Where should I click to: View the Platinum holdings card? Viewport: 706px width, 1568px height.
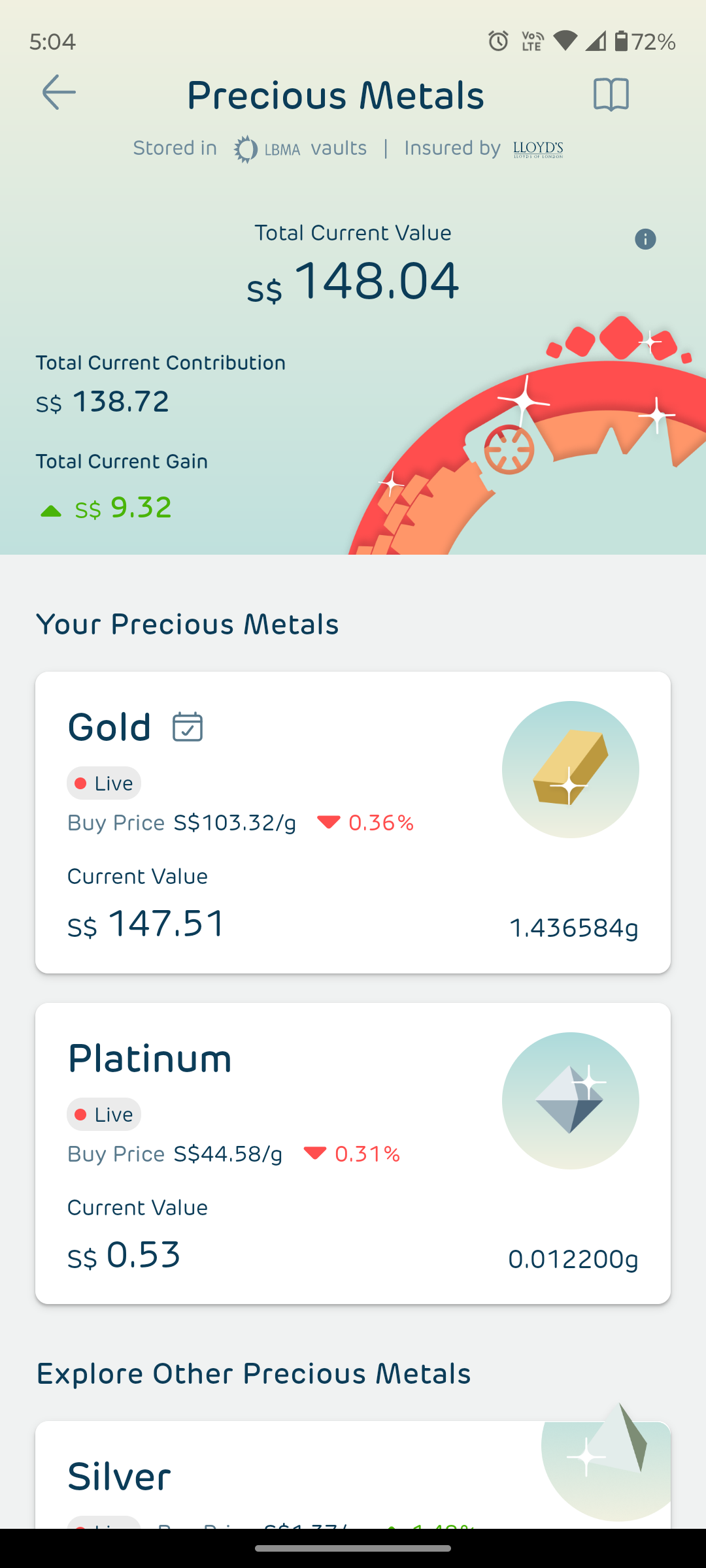(353, 1153)
